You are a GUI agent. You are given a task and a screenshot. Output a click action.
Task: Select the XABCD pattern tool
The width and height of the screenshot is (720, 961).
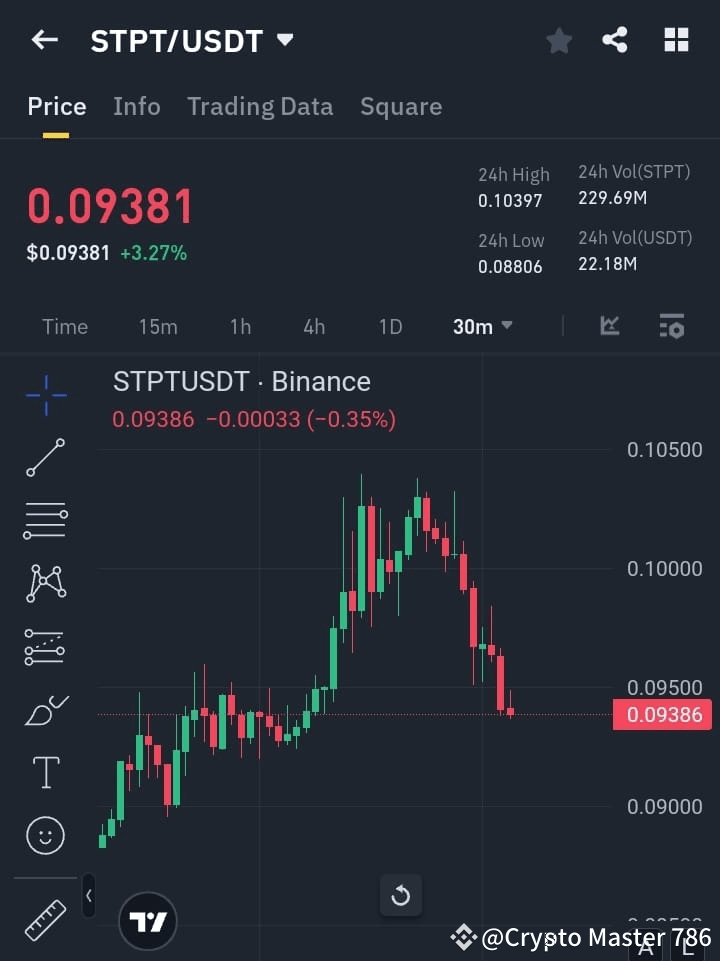click(45, 583)
